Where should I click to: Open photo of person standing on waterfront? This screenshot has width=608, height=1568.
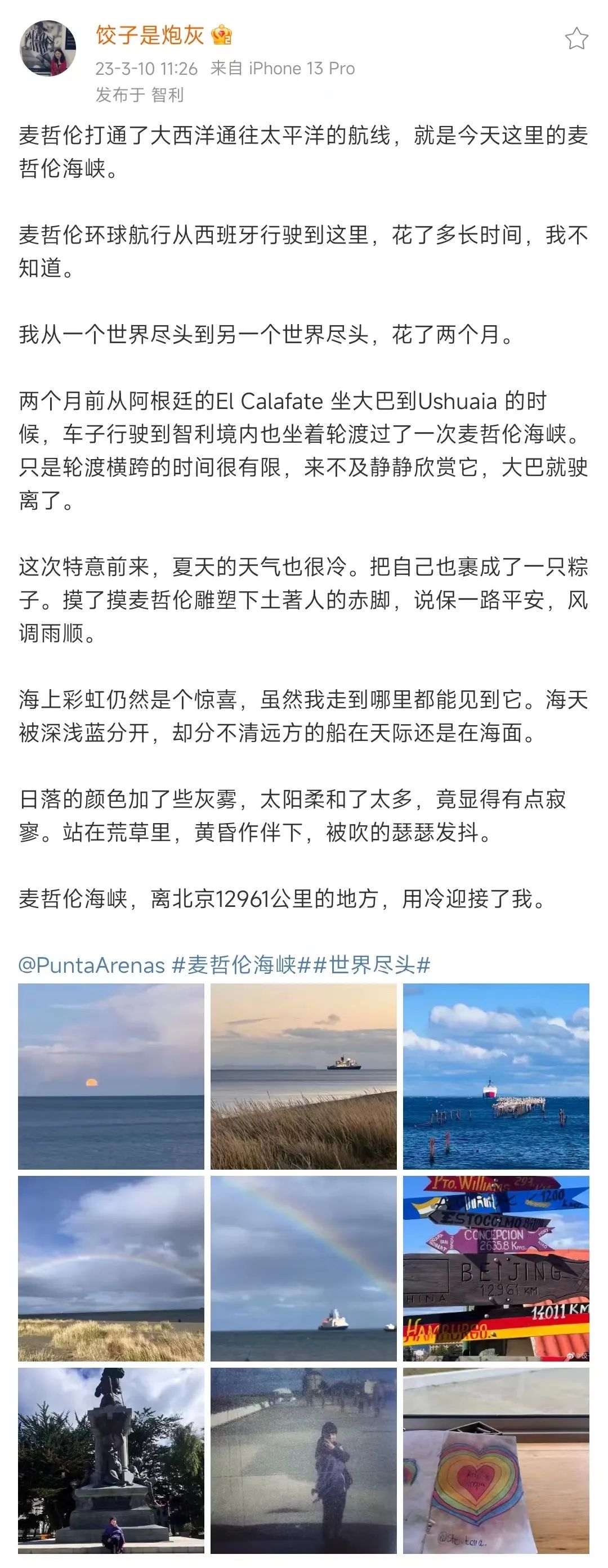point(303,1461)
